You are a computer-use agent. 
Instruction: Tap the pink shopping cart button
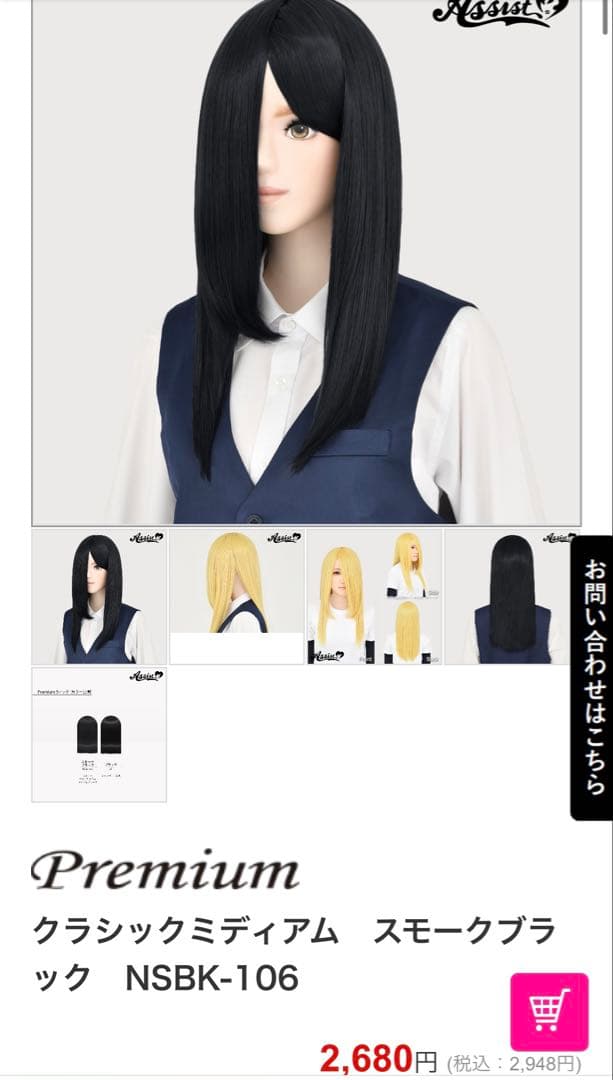pos(549,1011)
